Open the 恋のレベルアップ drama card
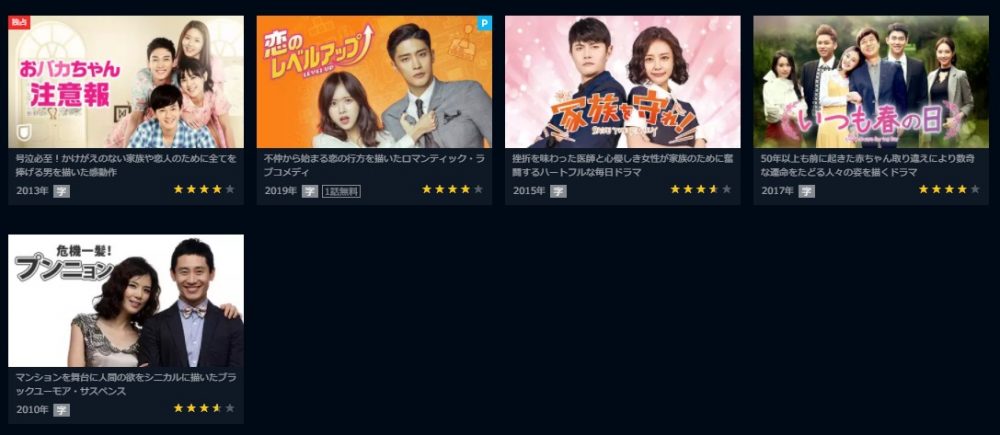The image size is (1000, 435). (x=374, y=82)
